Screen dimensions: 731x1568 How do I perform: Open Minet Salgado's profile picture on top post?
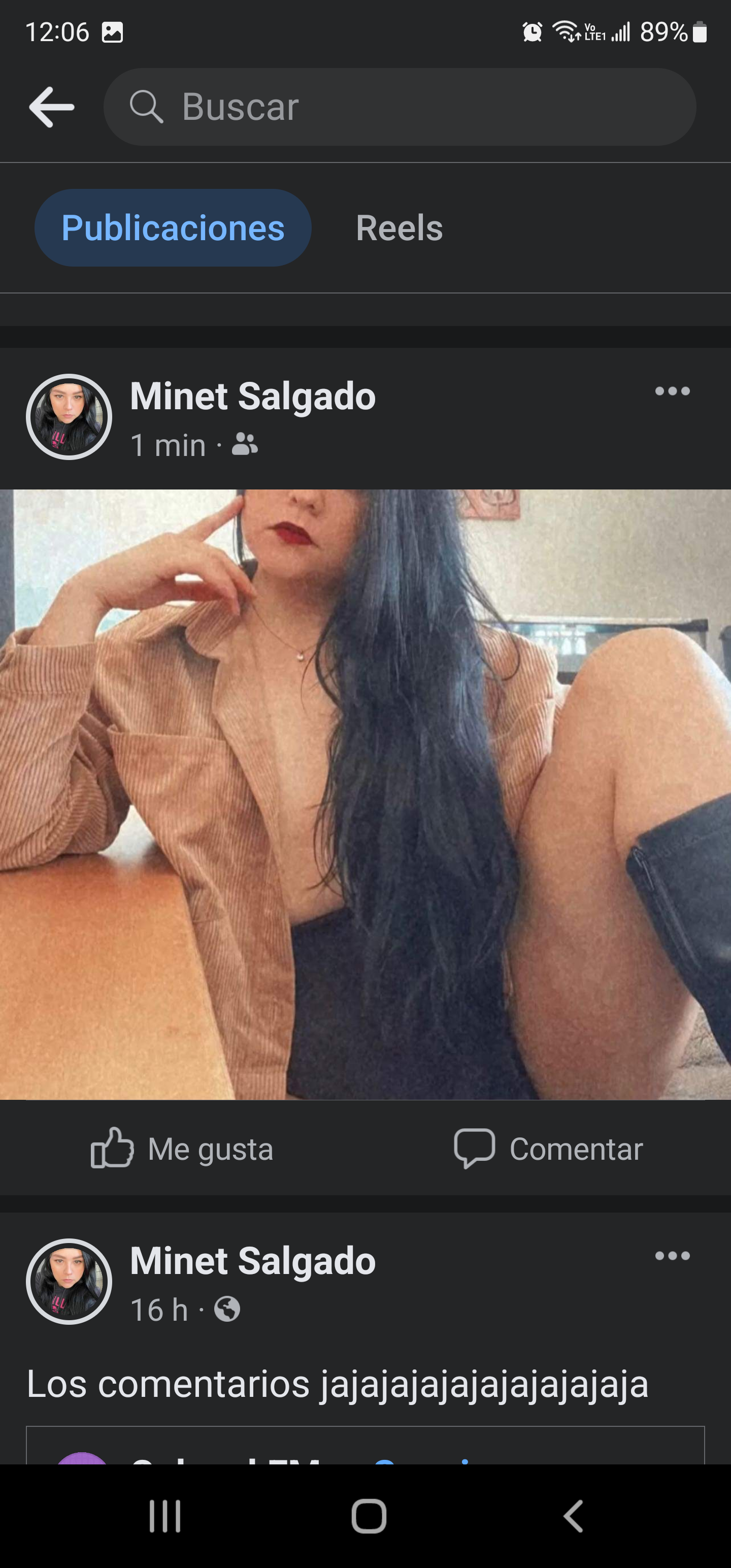[69, 416]
